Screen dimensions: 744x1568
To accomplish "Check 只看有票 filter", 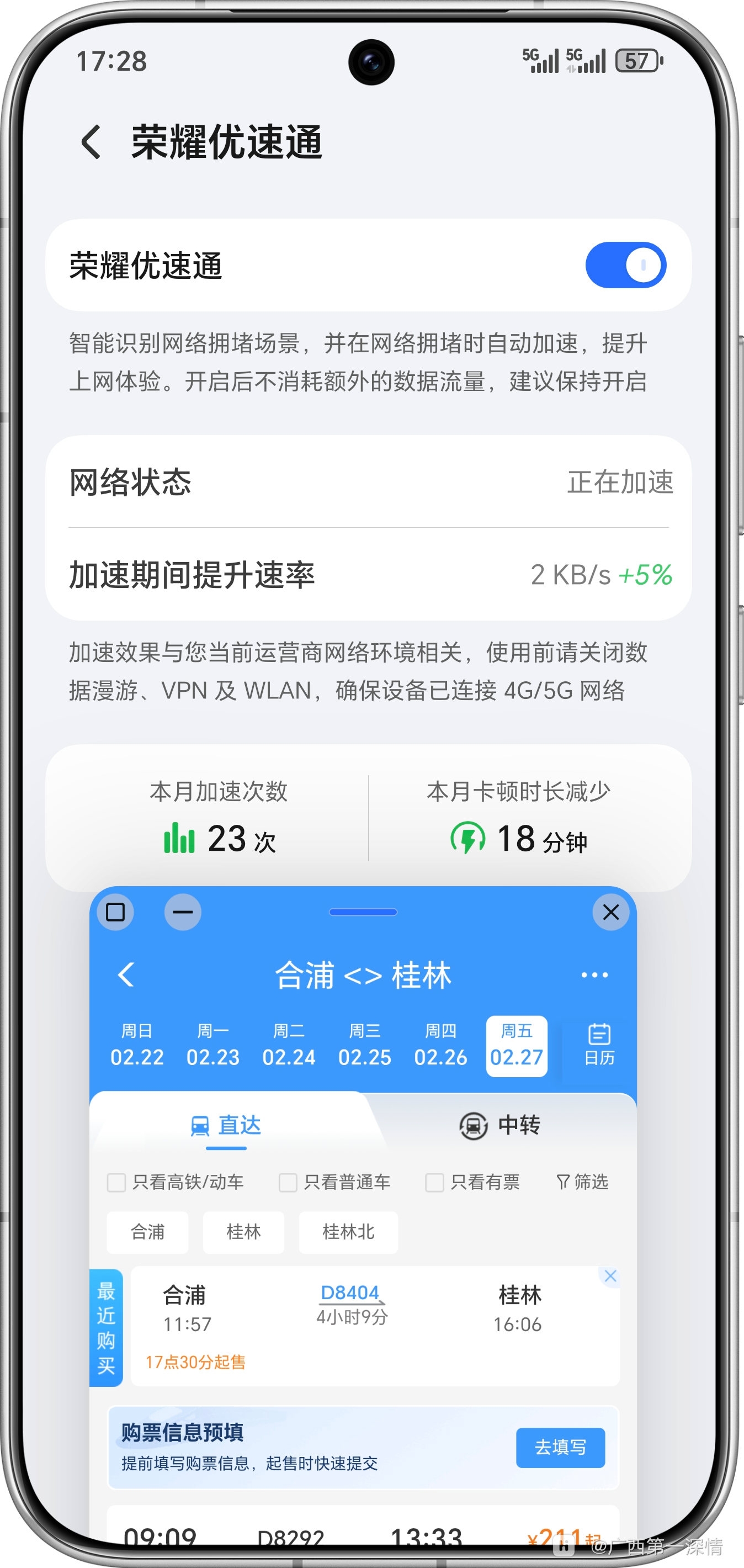I will point(434,1182).
